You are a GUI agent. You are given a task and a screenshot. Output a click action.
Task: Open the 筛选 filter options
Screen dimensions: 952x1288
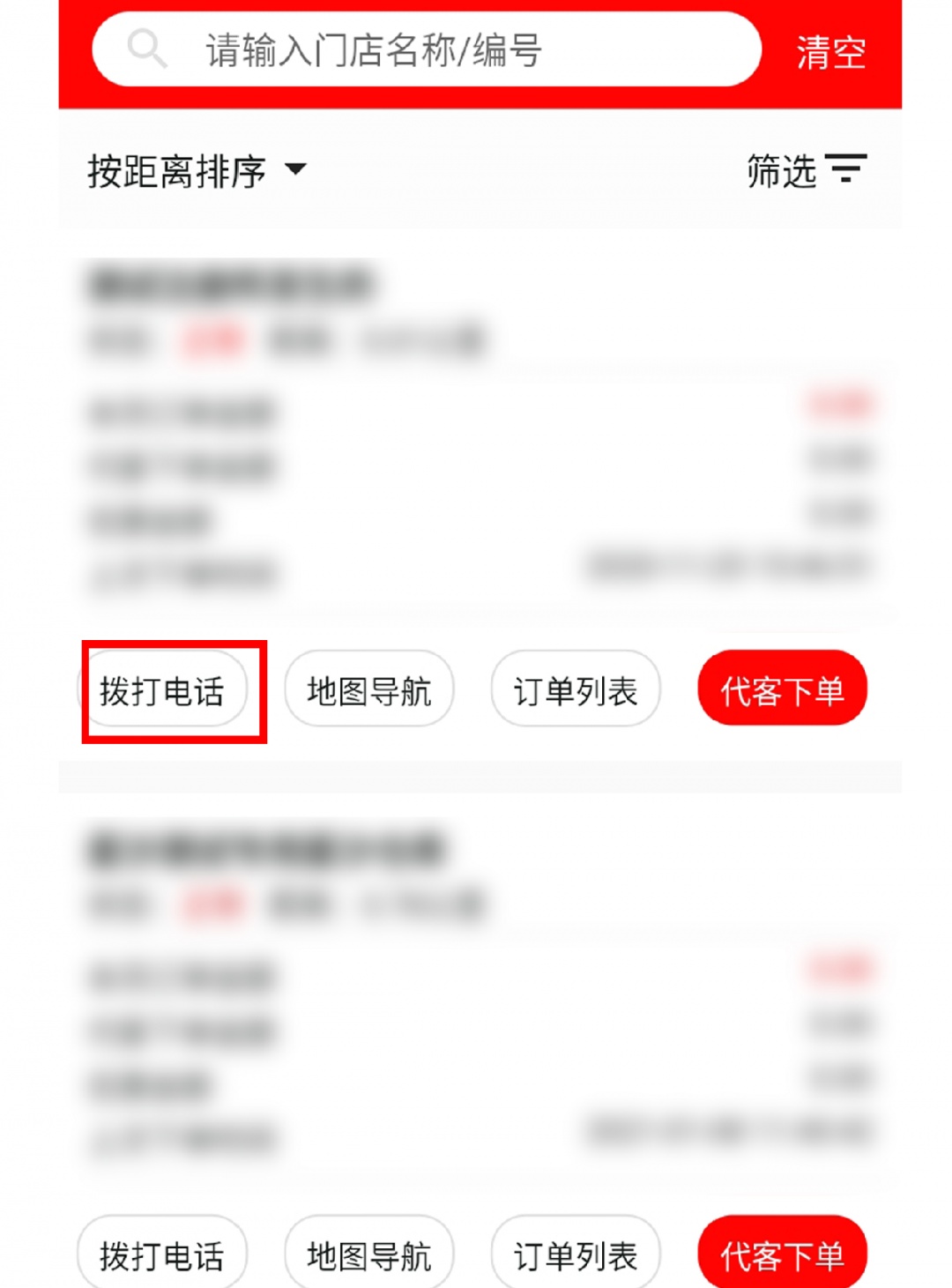point(806,170)
